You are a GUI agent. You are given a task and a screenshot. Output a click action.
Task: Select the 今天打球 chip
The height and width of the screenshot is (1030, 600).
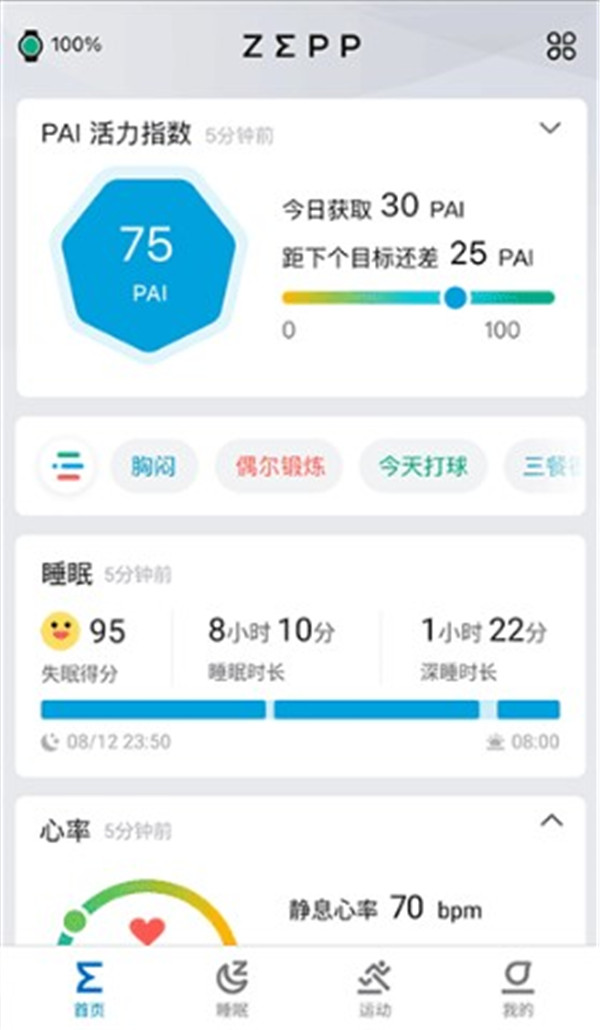pyautogui.click(x=421, y=466)
